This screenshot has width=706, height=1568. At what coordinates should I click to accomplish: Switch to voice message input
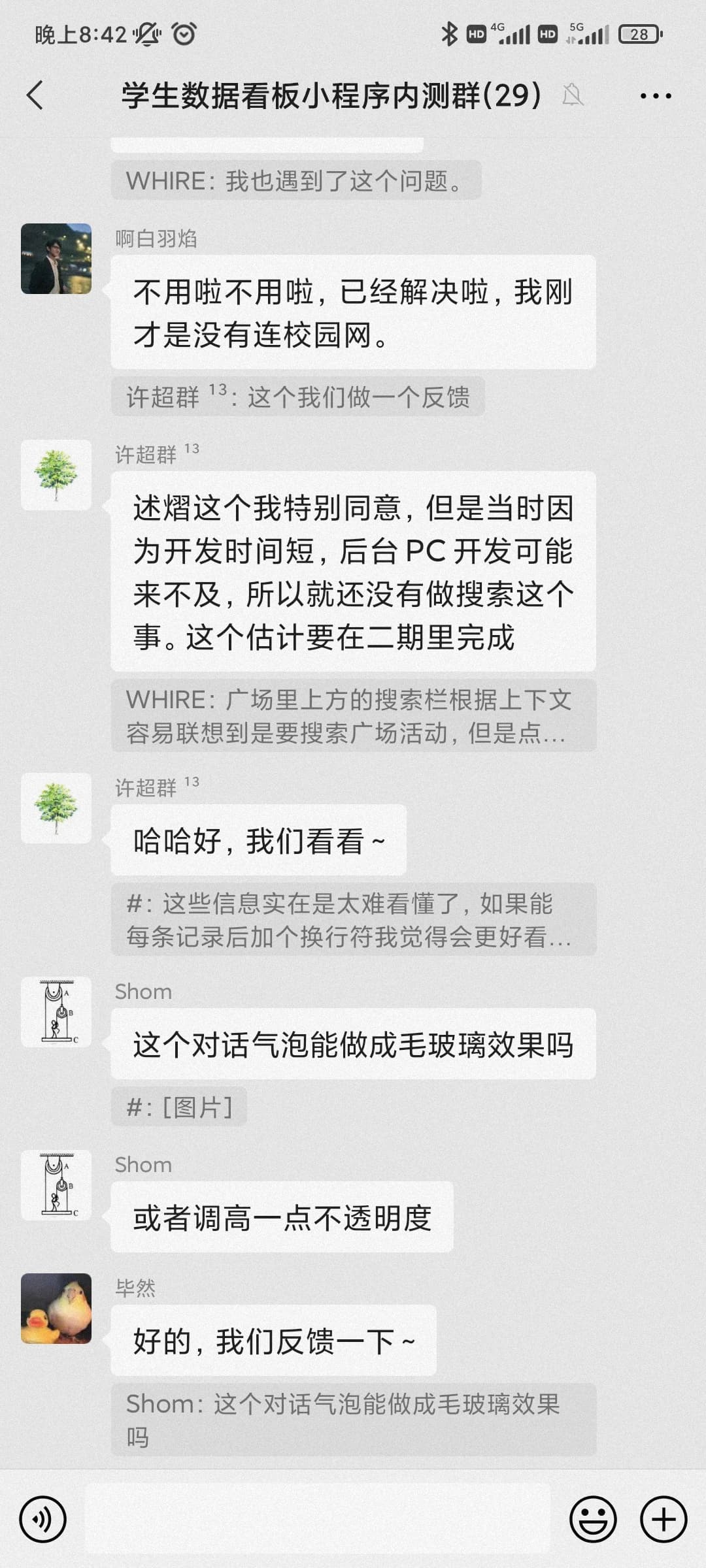click(x=43, y=1519)
